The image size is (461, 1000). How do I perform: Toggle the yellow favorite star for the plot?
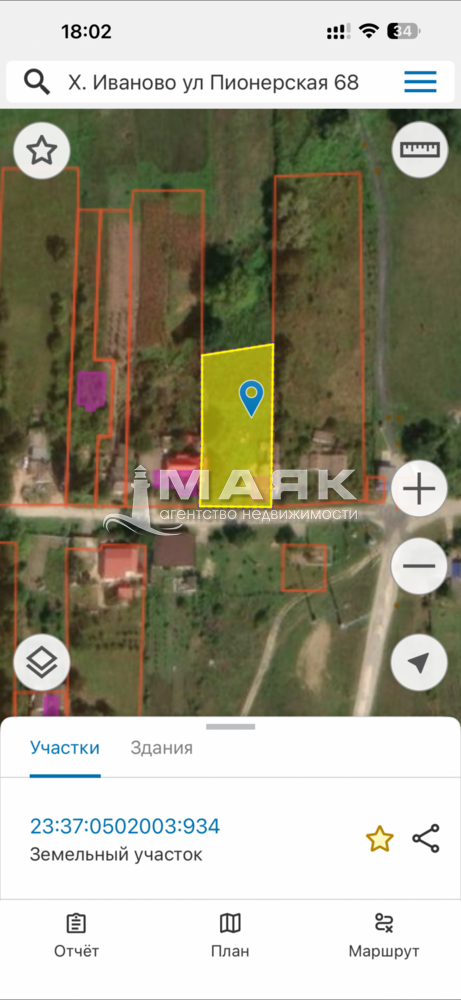tap(379, 839)
